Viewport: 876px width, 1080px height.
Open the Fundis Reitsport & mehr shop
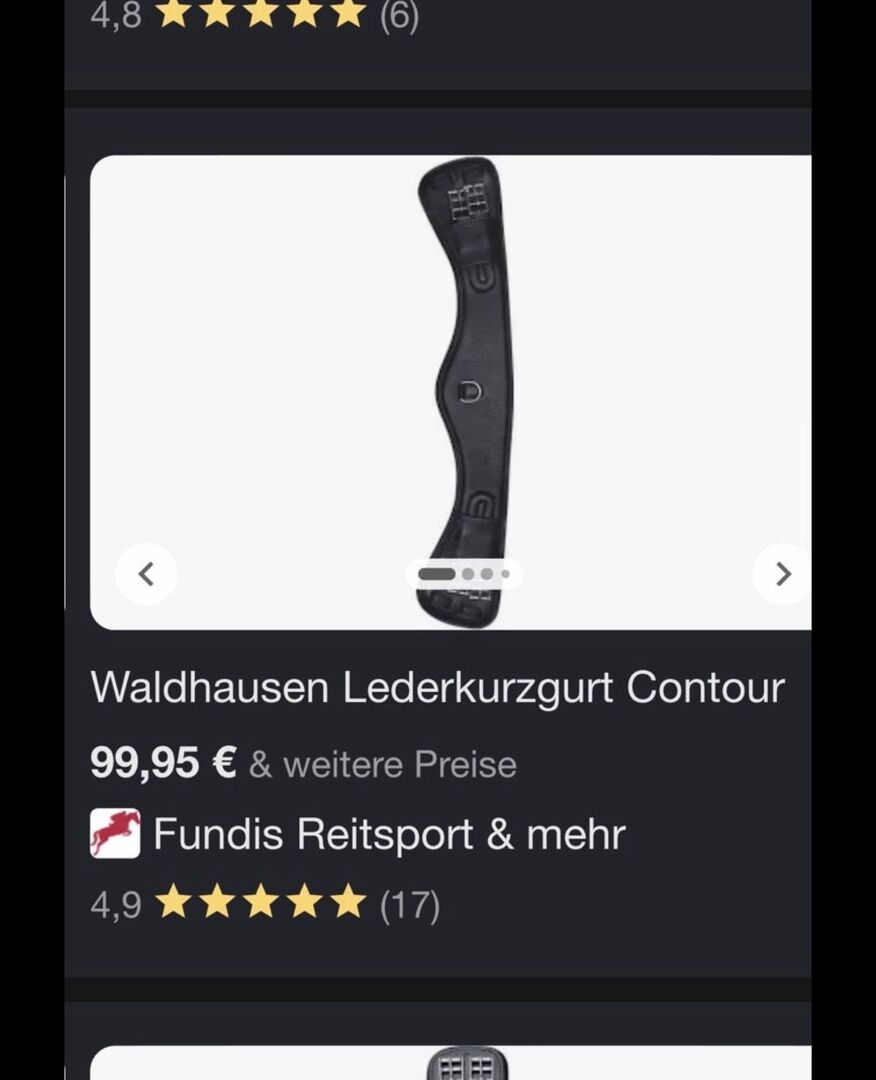tap(389, 834)
